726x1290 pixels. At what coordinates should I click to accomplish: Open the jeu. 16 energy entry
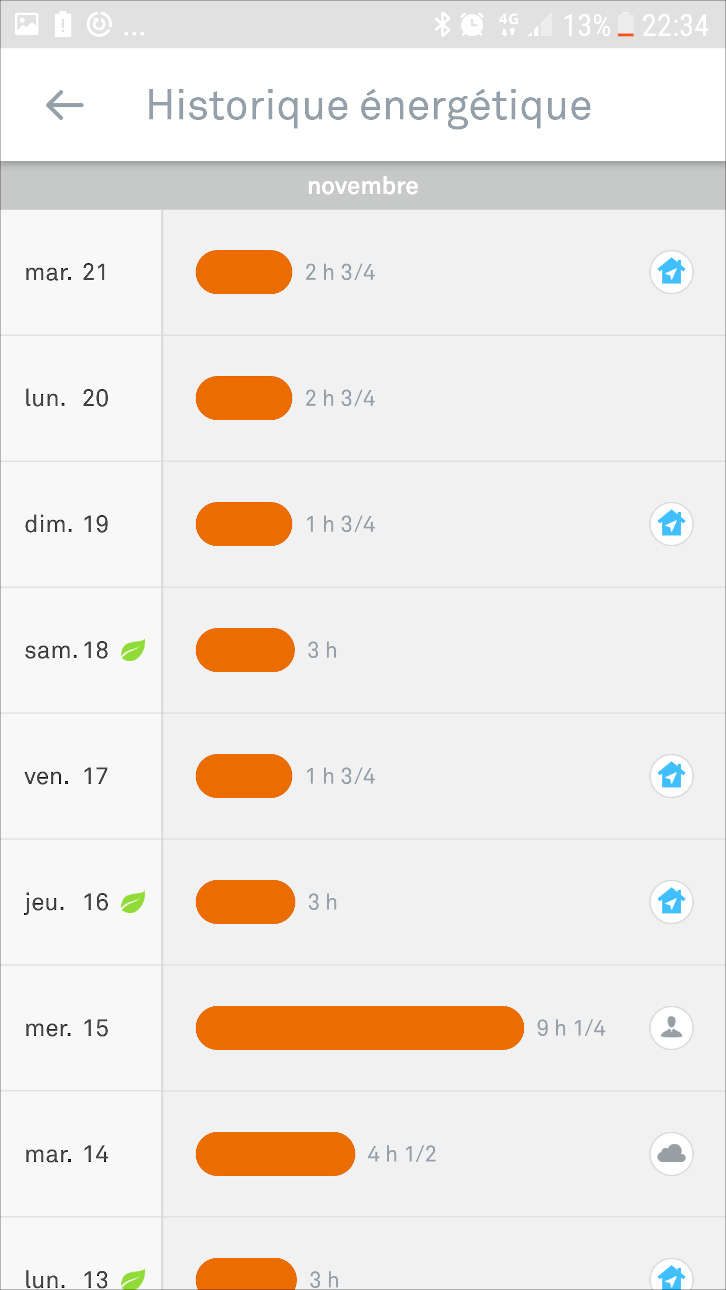[363, 902]
